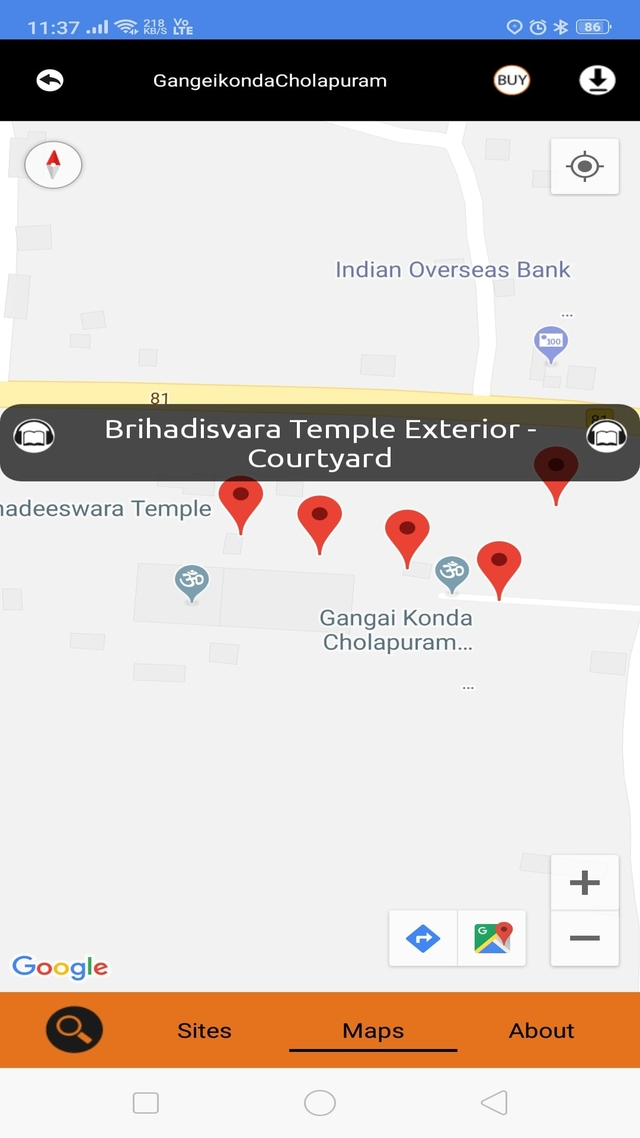Tap the BUY button
640x1138 pixels.
point(512,80)
